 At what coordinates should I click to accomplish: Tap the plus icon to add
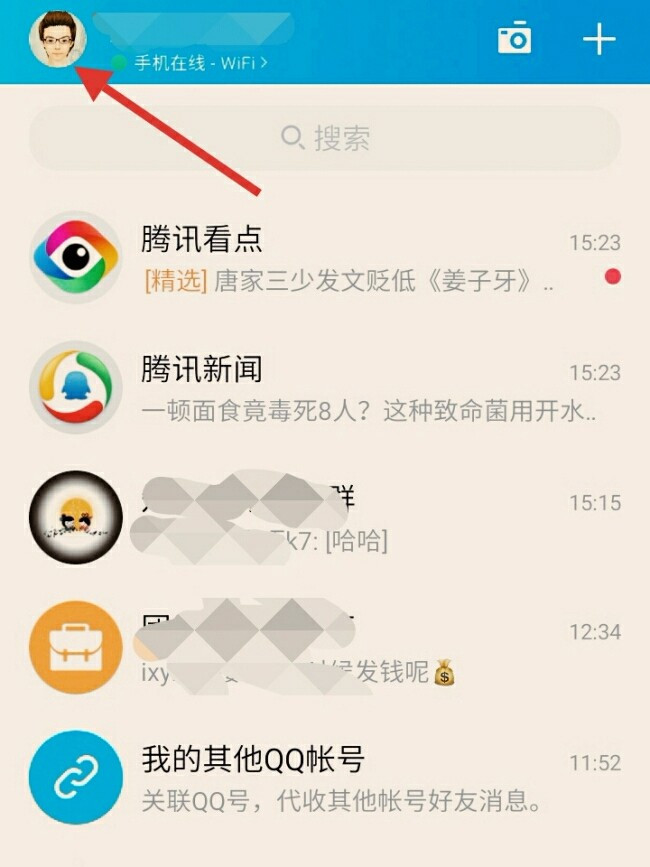(x=599, y=39)
